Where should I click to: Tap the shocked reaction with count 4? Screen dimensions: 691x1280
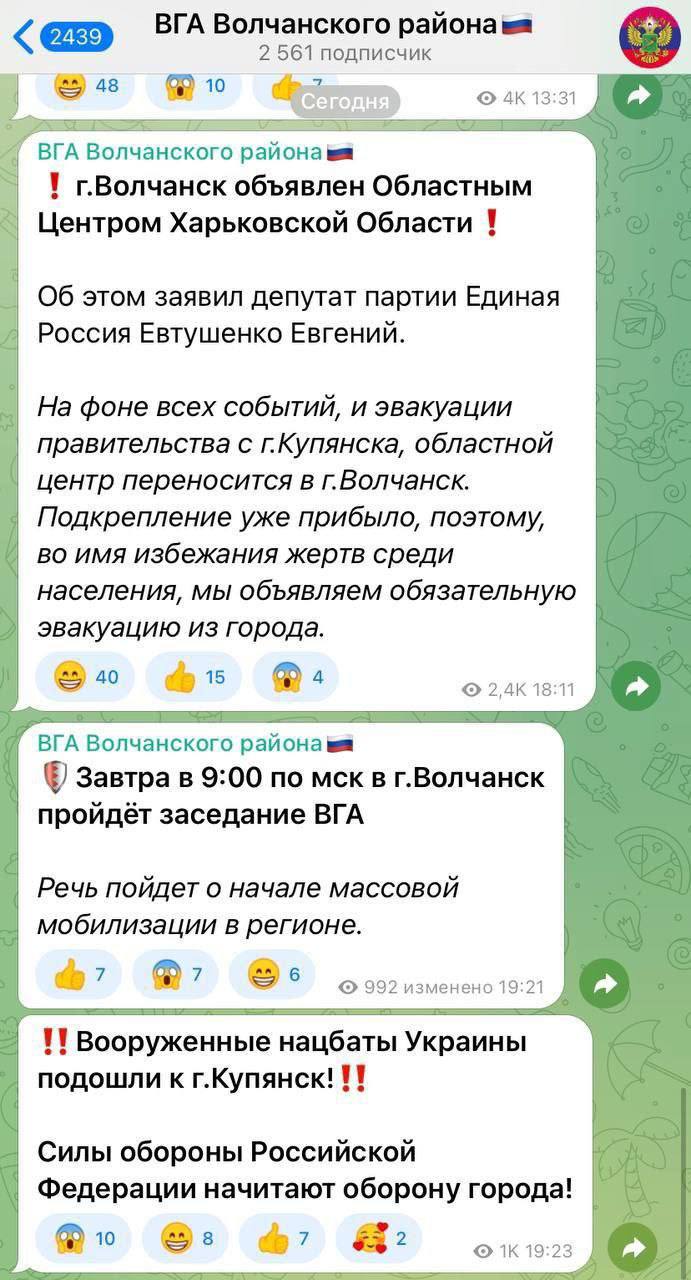[x=296, y=678]
